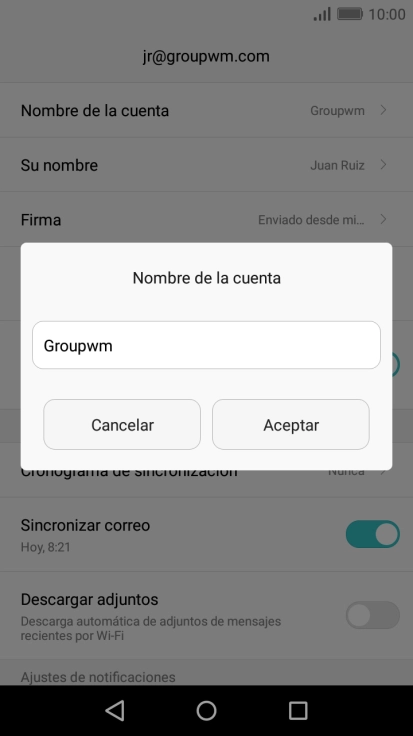Go back with the navigation bar

(x=115, y=711)
